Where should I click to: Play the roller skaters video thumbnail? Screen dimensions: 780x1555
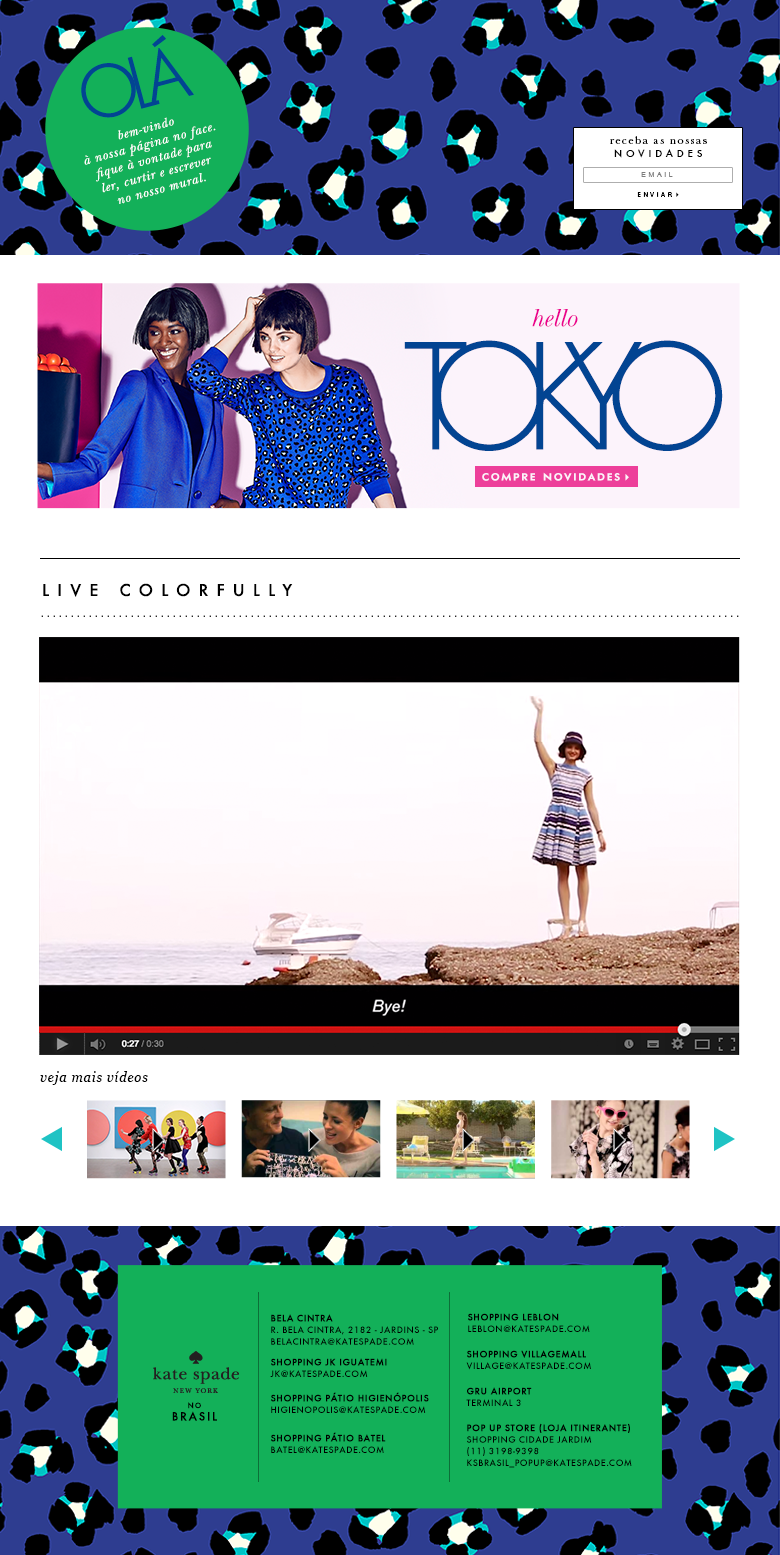pyautogui.click(x=156, y=1139)
